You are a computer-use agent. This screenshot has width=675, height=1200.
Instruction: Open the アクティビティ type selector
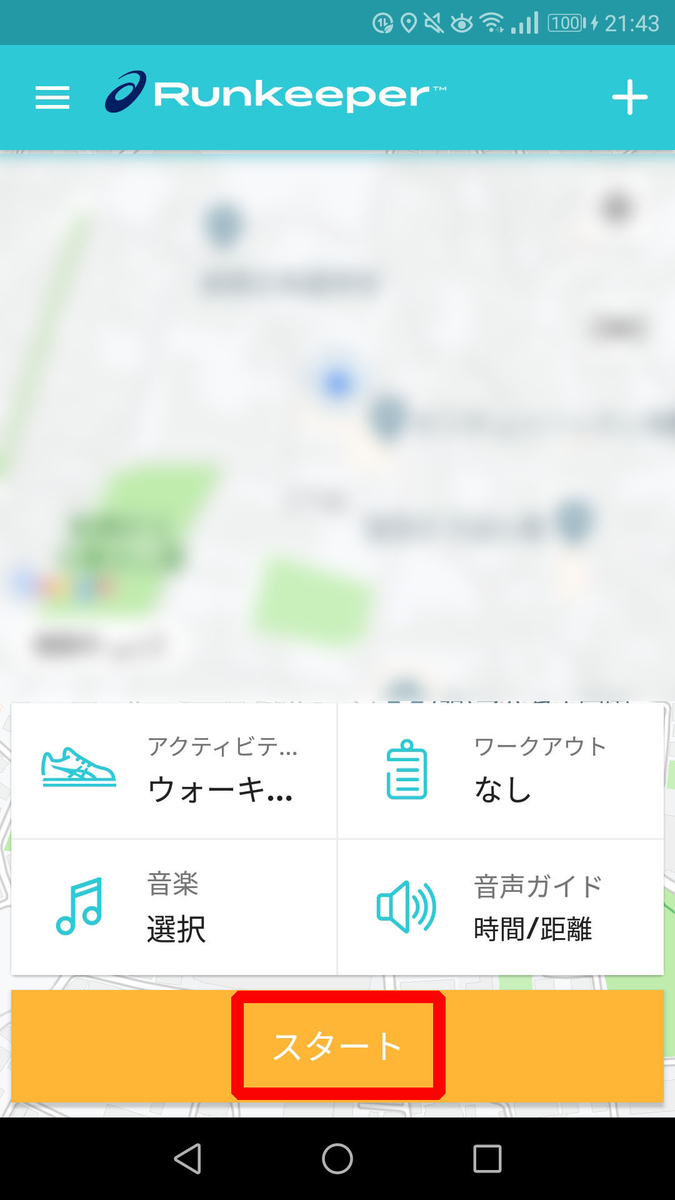pos(174,770)
